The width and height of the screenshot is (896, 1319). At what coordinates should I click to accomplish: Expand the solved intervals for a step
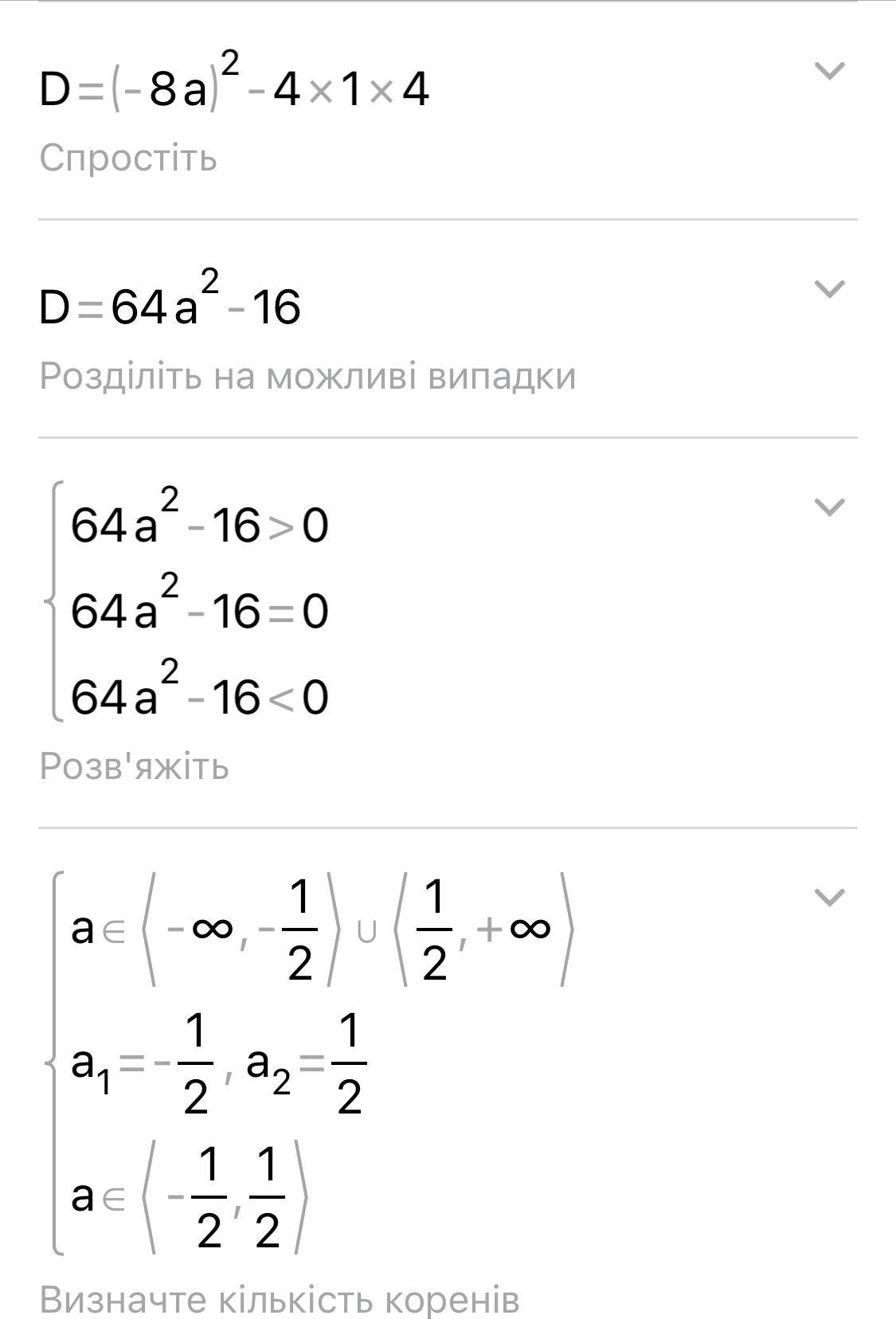tap(830, 898)
